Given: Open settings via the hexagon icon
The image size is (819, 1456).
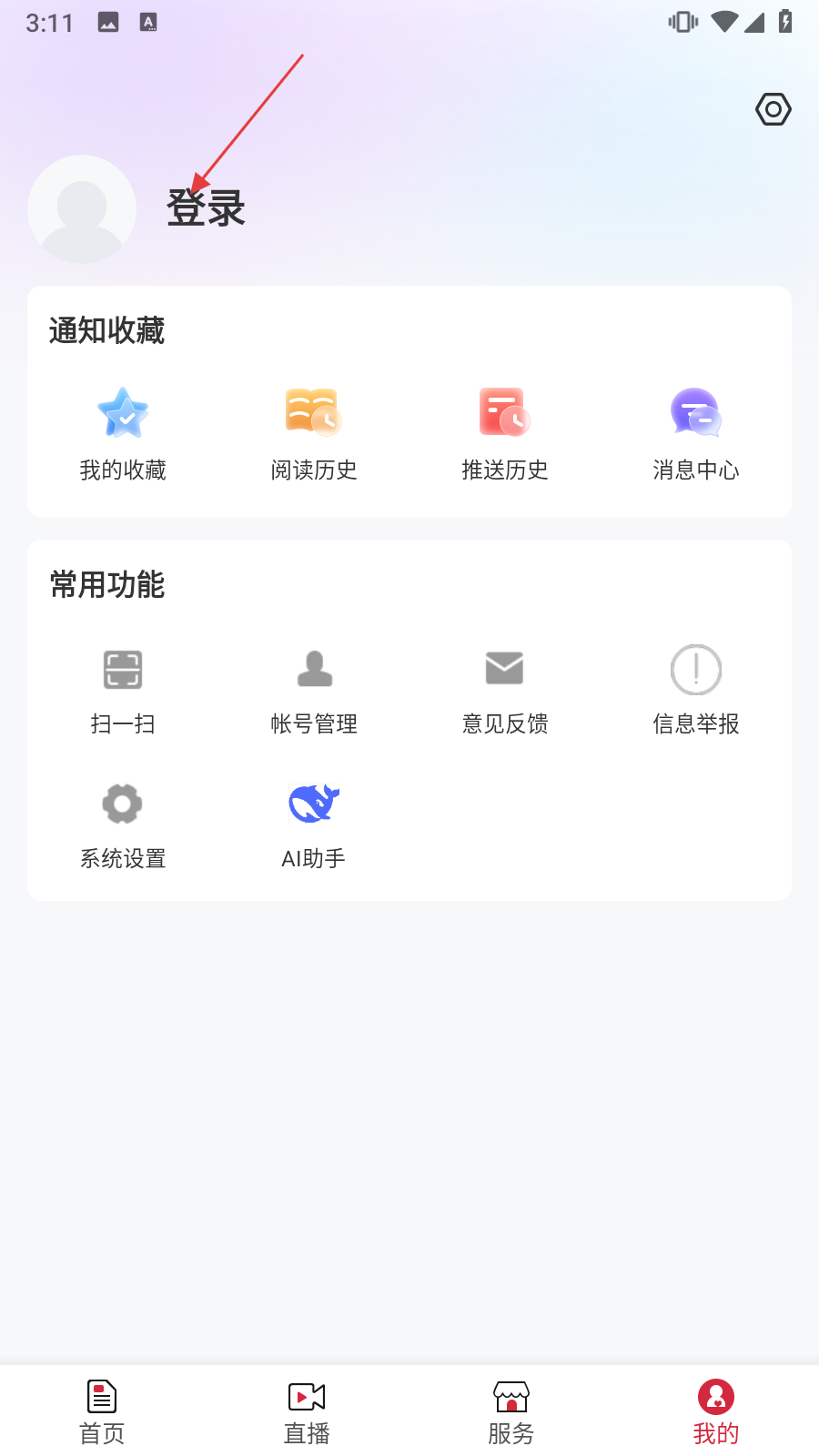Looking at the screenshot, I should [x=773, y=109].
